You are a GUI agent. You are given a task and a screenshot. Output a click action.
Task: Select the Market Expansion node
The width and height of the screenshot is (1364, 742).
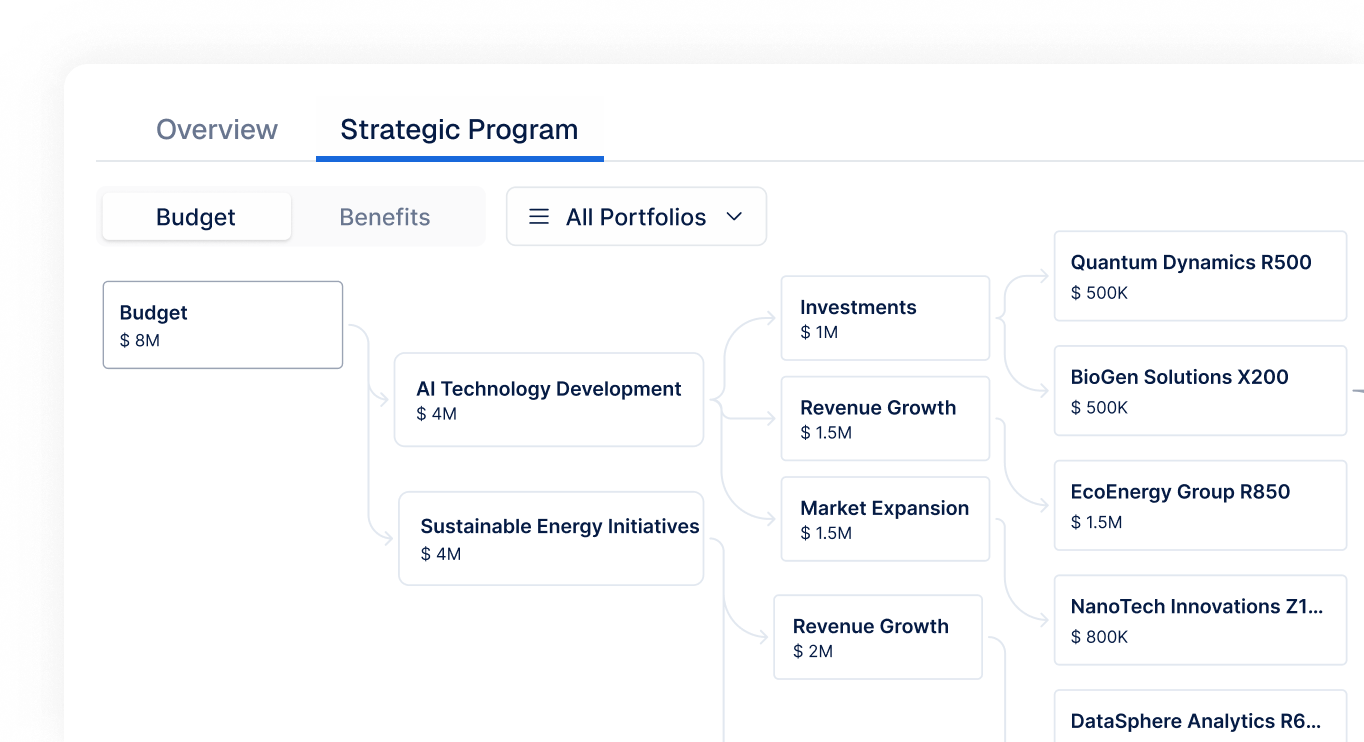point(885,518)
